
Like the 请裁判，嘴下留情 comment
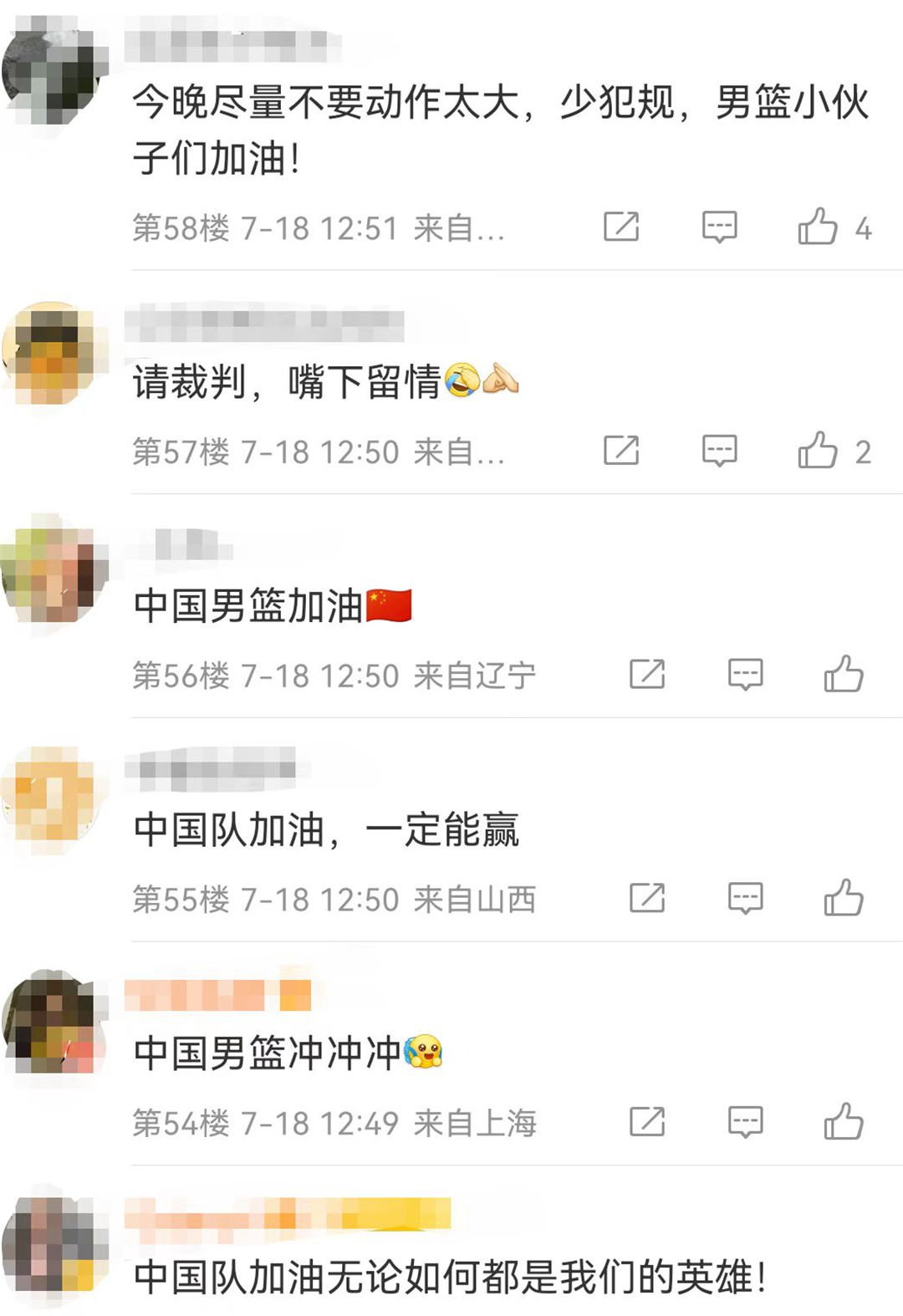click(817, 451)
